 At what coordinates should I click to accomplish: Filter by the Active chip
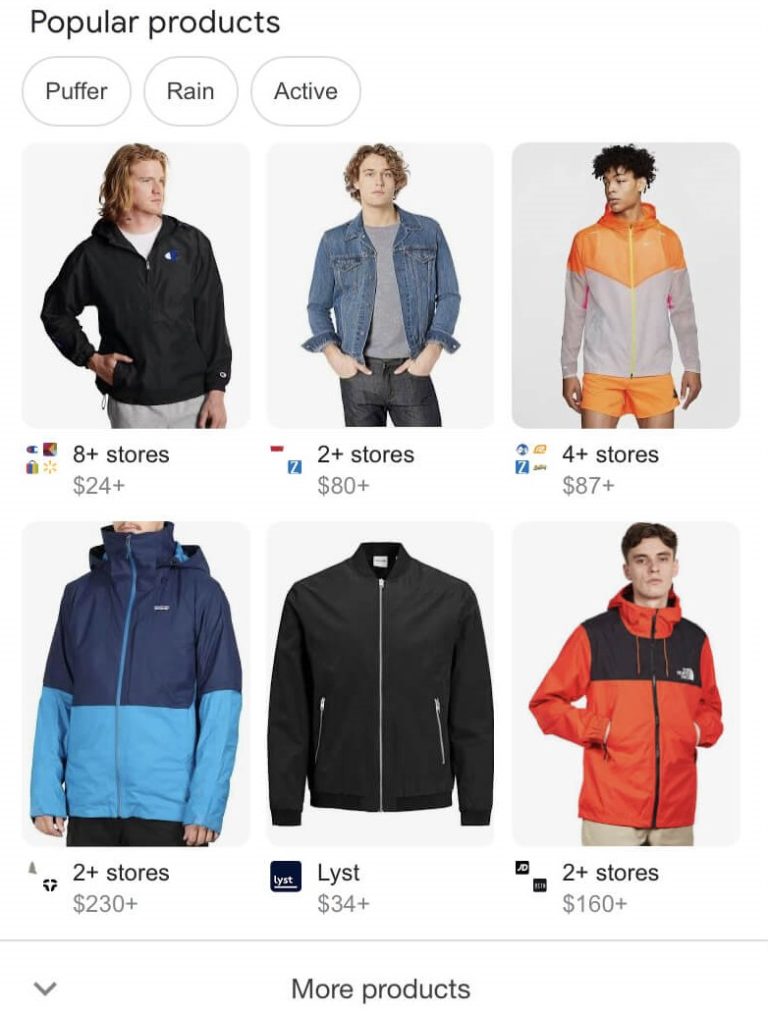pyautogui.click(x=305, y=91)
